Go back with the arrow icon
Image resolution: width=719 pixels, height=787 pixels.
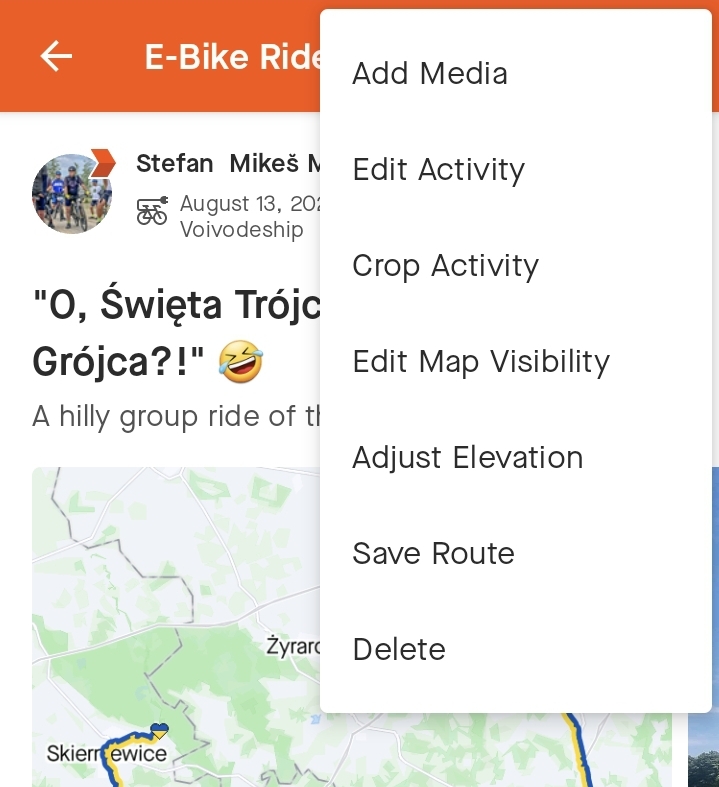(56, 57)
